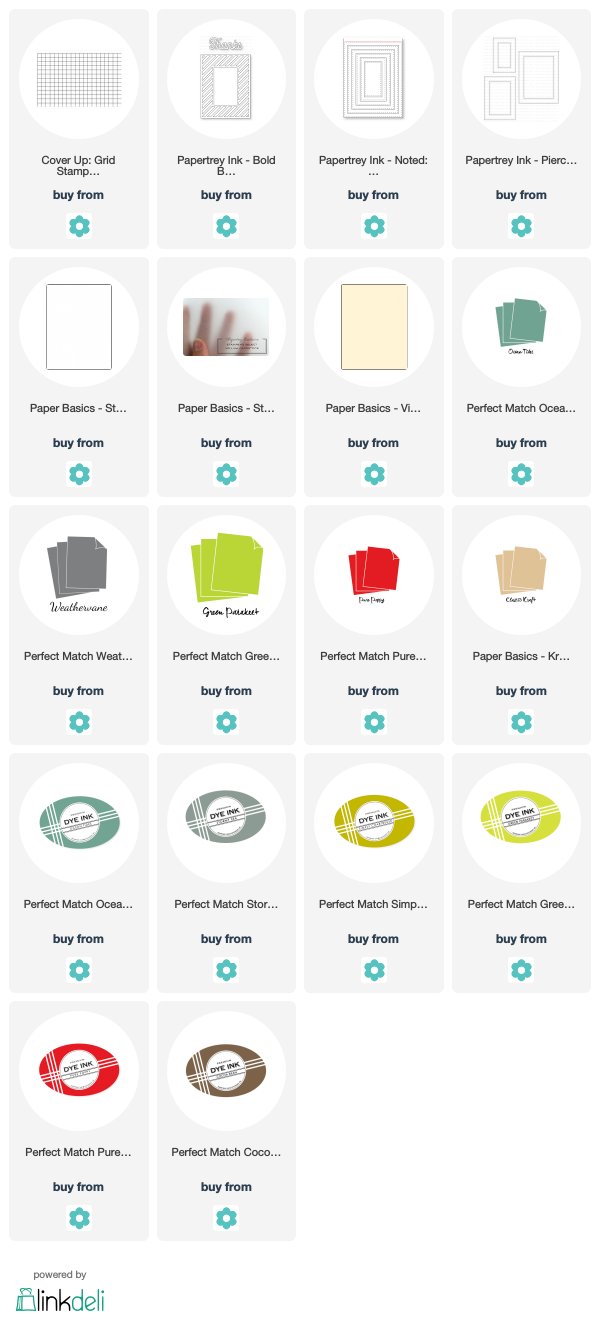Open the Perfect Match Weathervane cardstock card
Screen dimensions: 600x1321
pos(78,625)
